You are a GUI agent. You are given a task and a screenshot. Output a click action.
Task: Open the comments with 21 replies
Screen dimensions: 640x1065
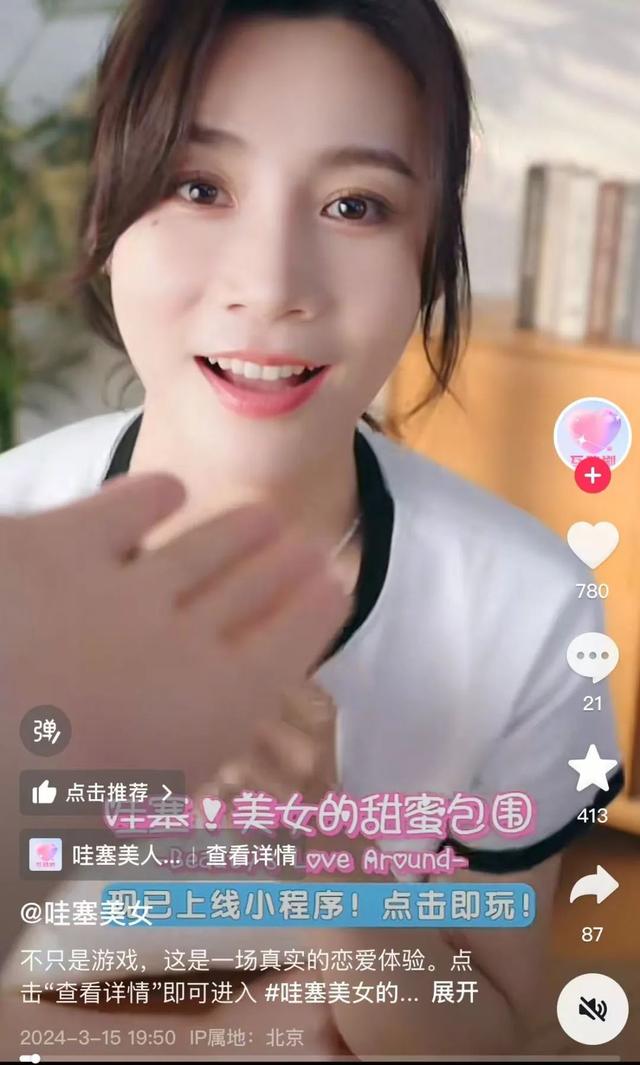[592, 658]
